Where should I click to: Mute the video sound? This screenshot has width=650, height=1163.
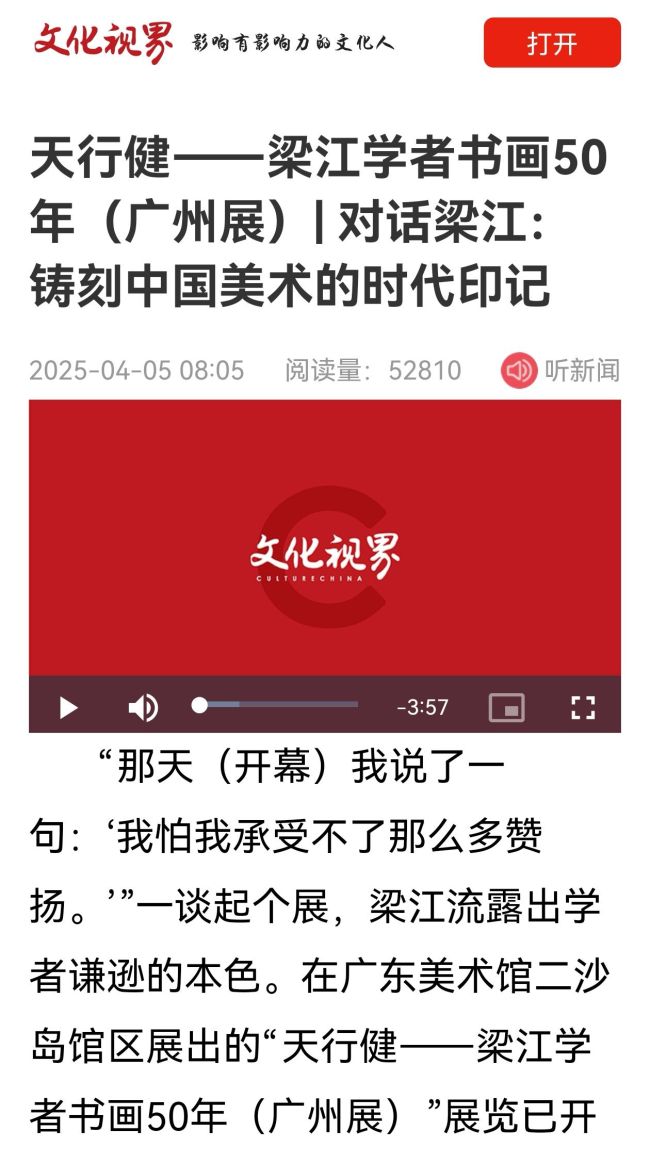143,708
